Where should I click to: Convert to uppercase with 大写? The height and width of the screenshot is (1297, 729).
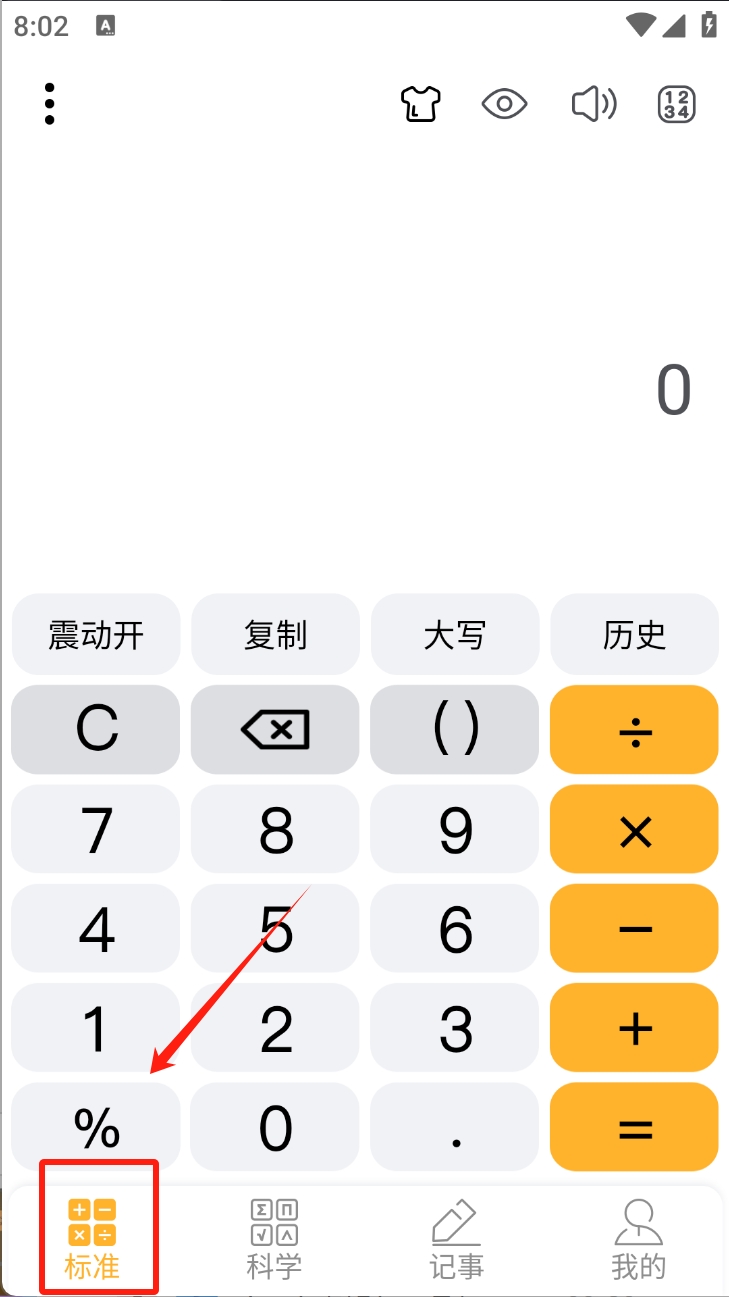coord(454,635)
